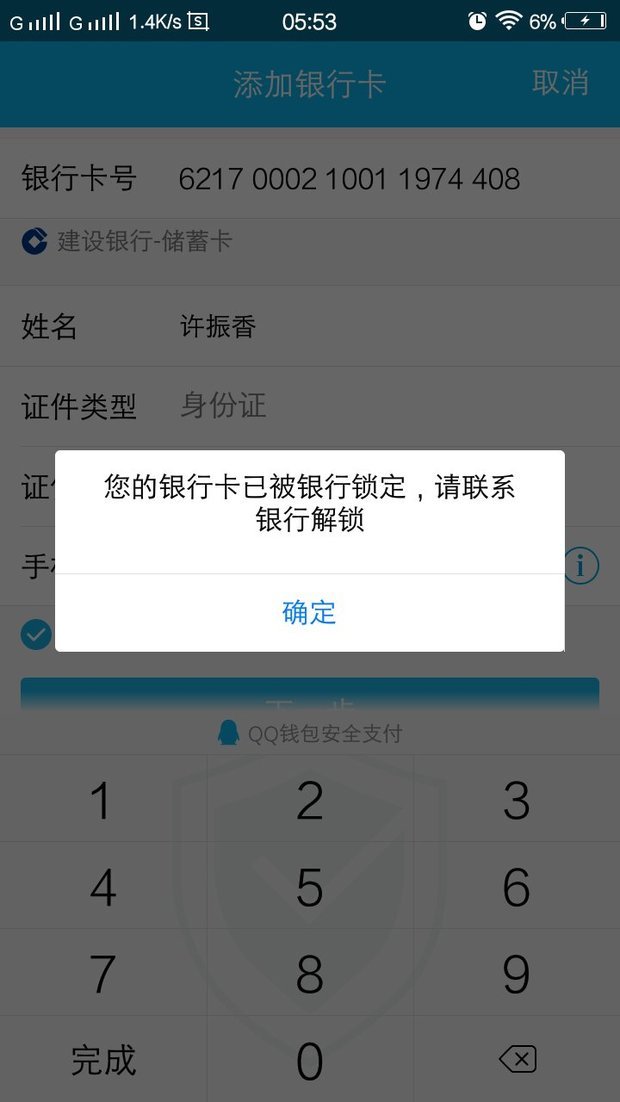
Task: Toggle the agreement checkbox
Action: click(36, 634)
